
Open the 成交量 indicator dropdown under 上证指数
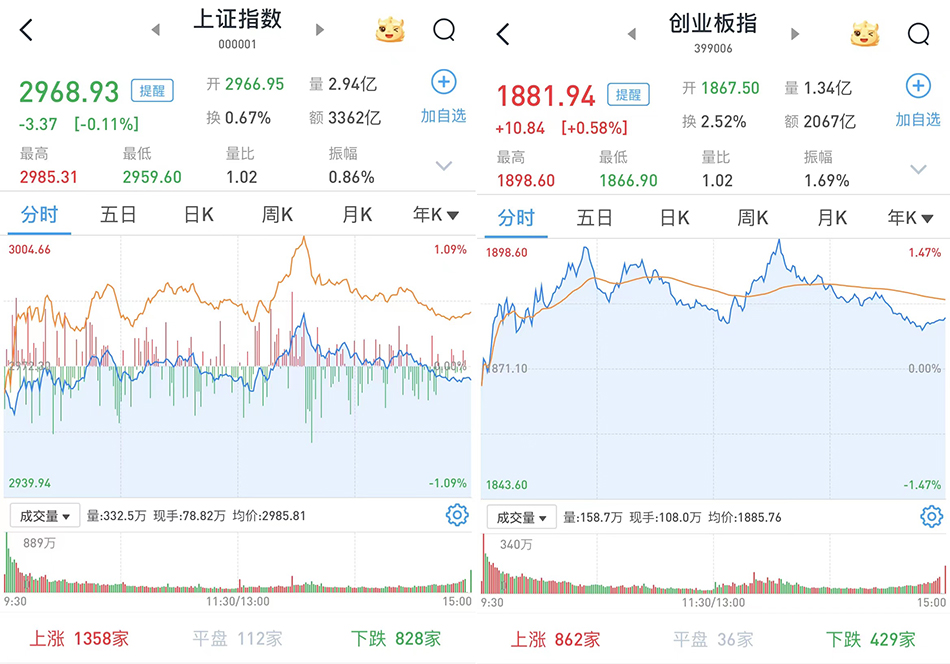tap(45, 516)
